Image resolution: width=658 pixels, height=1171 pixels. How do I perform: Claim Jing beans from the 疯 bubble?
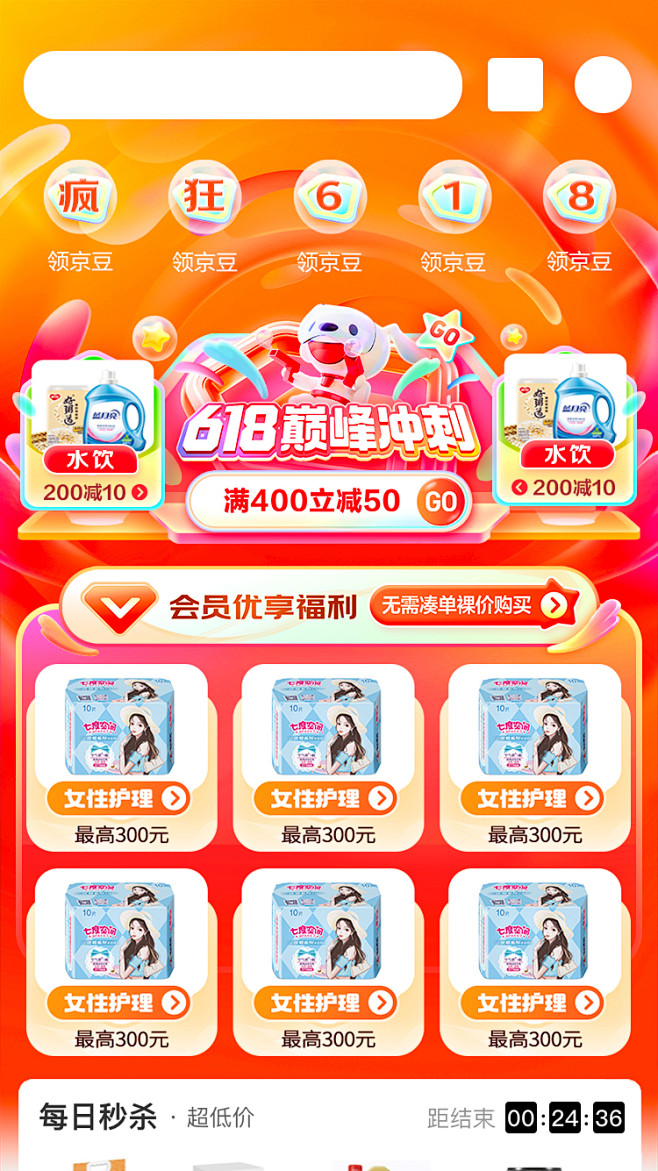coord(81,198)
